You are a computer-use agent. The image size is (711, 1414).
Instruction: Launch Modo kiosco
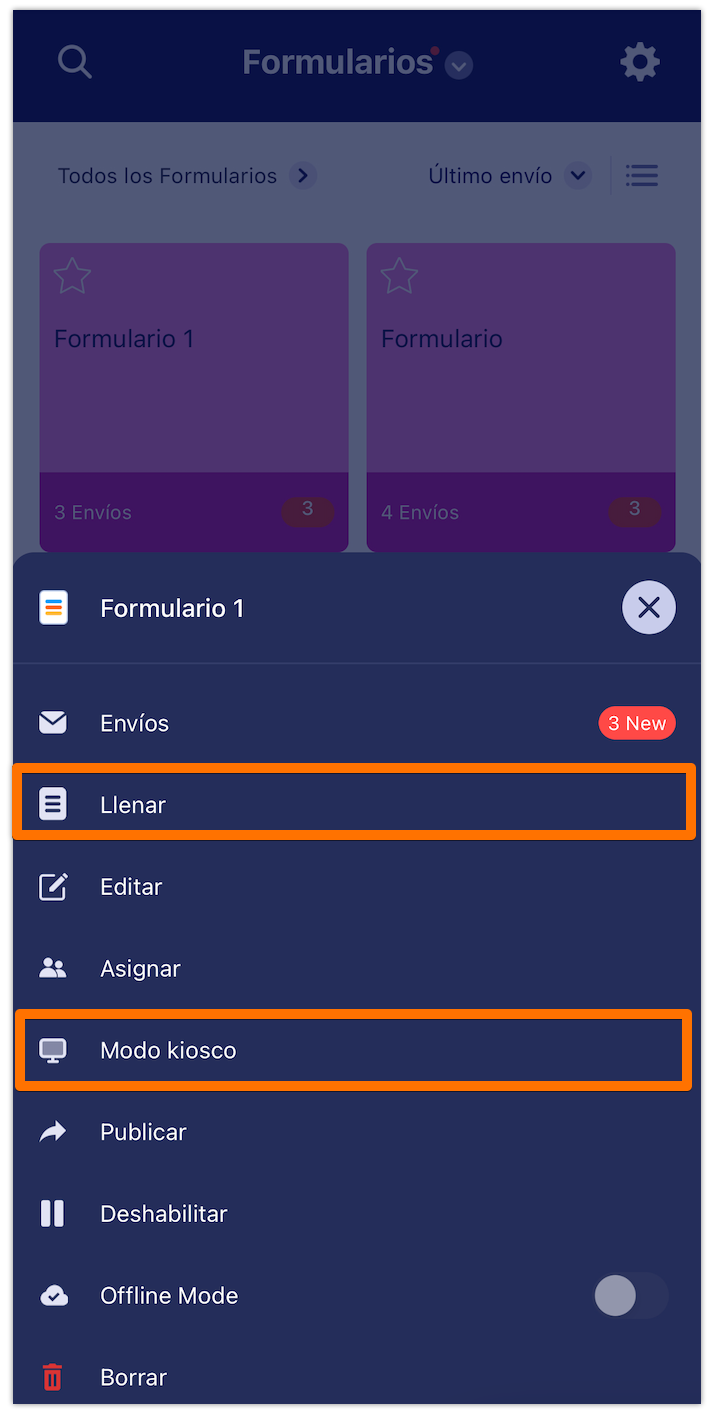point(168,1051)
